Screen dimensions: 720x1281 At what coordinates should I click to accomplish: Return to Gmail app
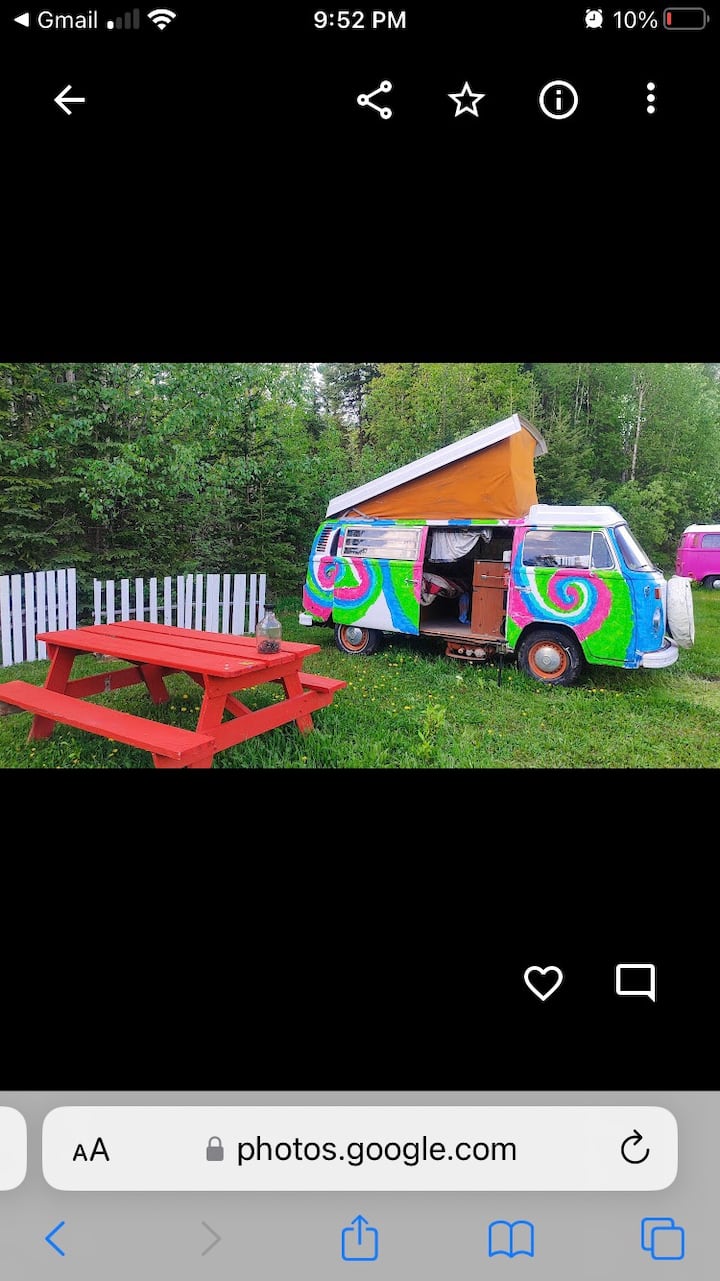click(56, 20)
